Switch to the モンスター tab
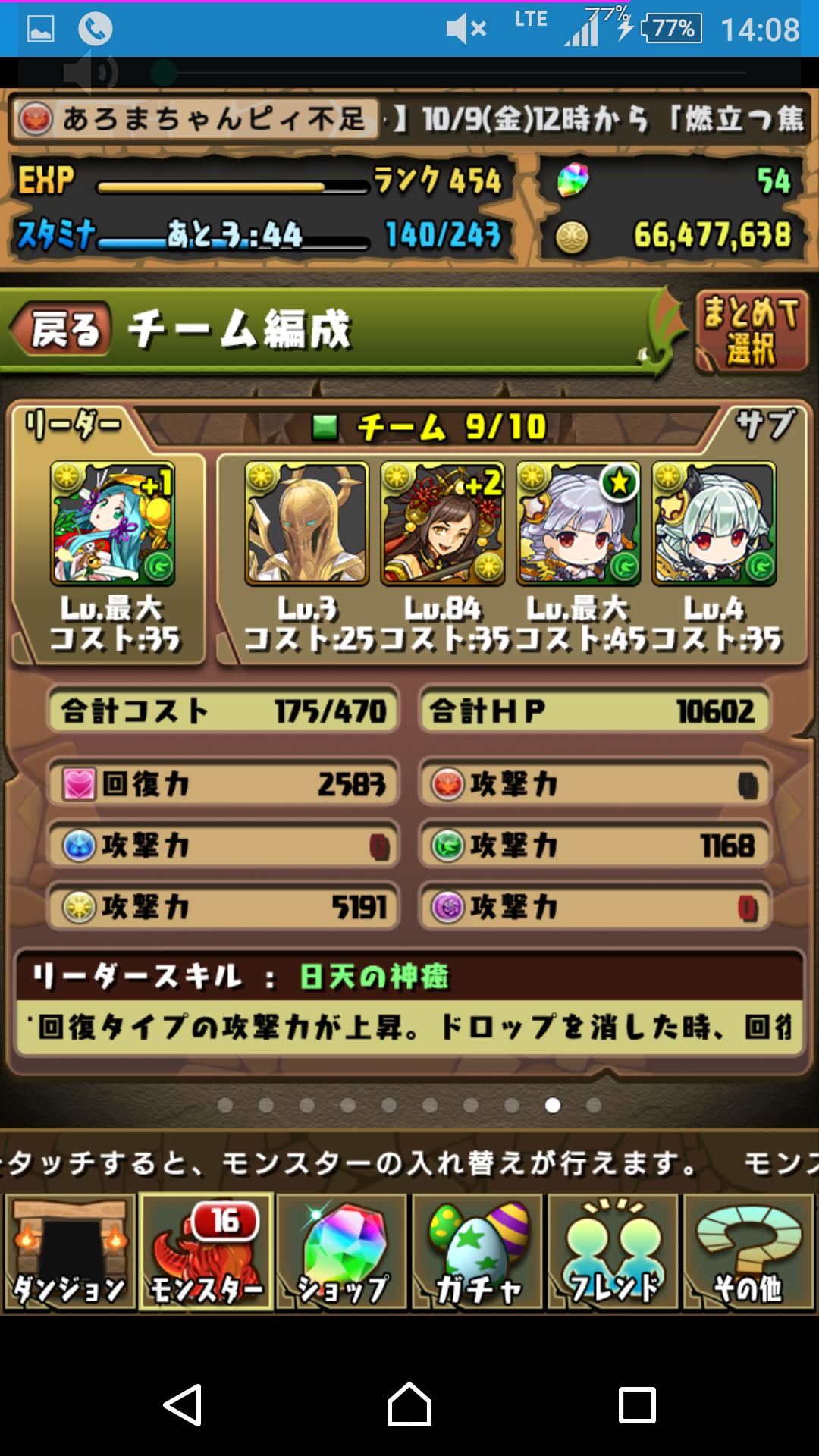The image size is (819, 1456). [x=206, y=1252]
